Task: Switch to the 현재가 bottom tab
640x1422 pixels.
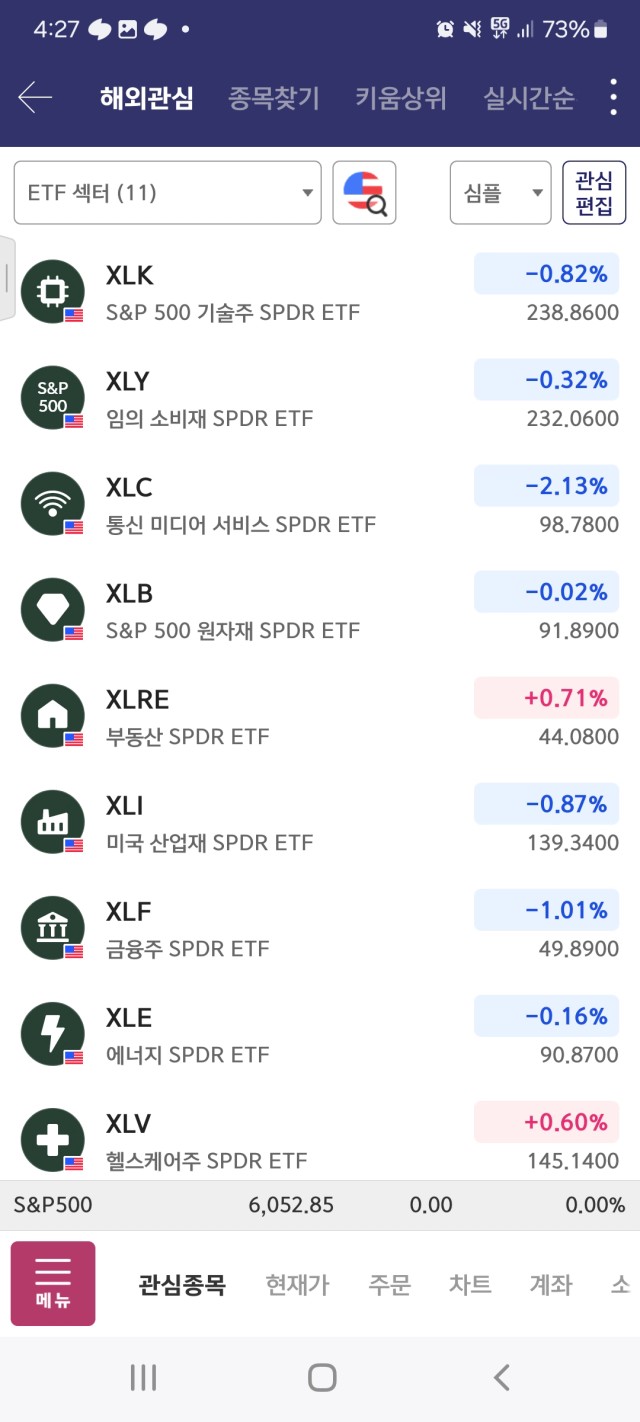Action: (297, 1285)
